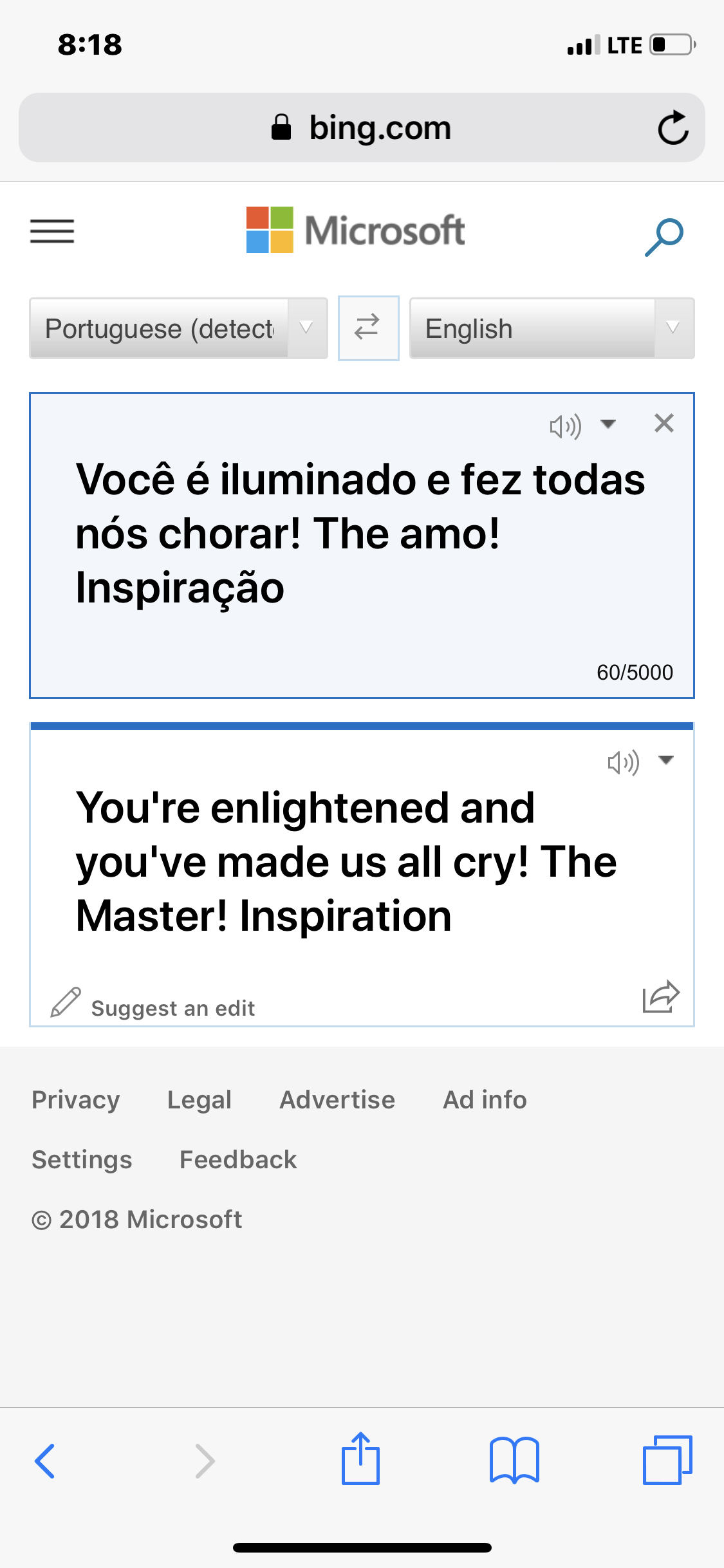This screenshot has width=724, height=1568.
Task: Open the hamburger menu
Action: 52,231
